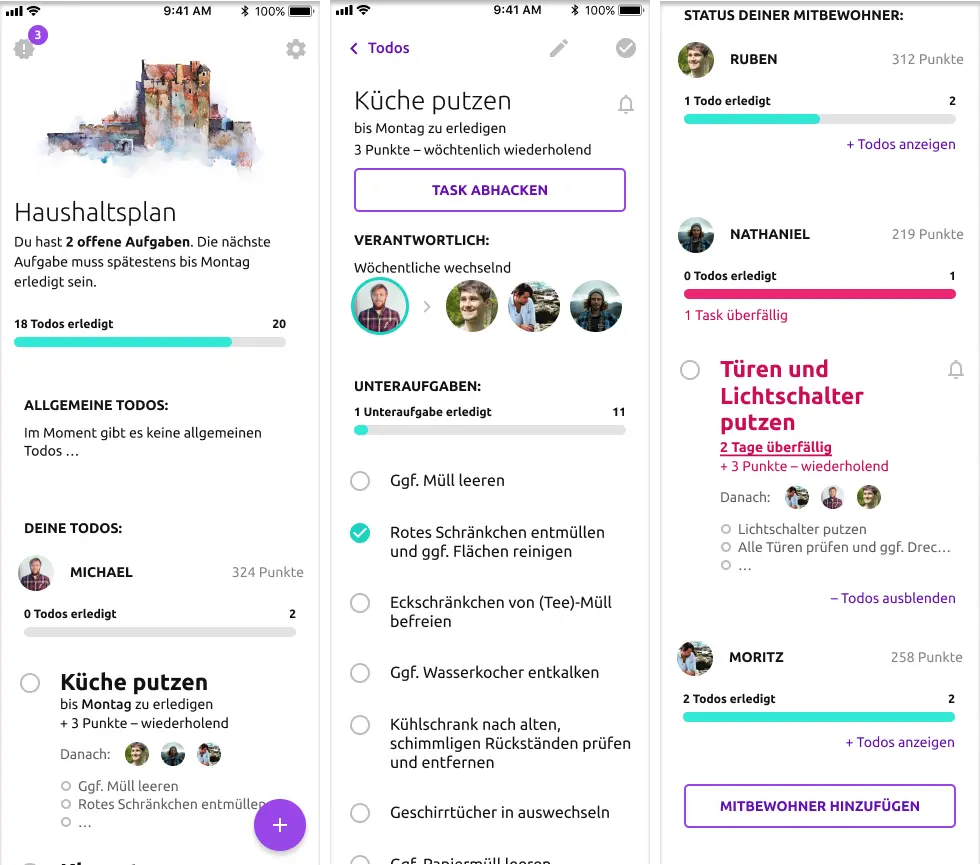Tap Mitbewohner hinzufügen button
980x865 pixels.
click(819, 806)
